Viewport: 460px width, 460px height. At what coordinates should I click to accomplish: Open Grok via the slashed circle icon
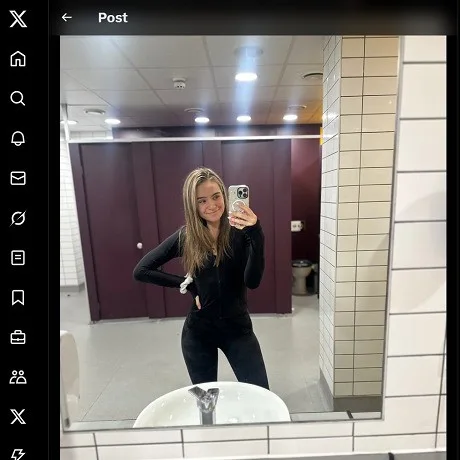[18, 218]
